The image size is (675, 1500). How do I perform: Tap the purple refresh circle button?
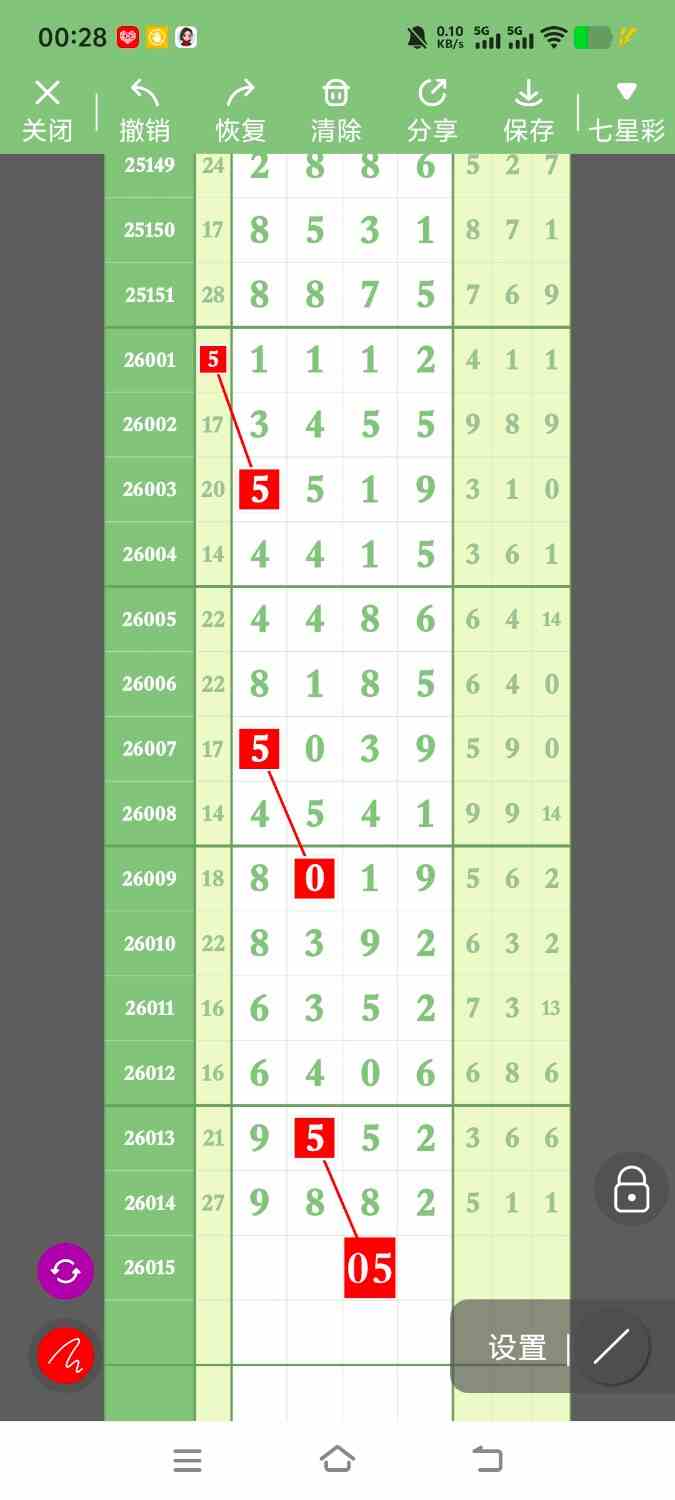pos(66,1271)
